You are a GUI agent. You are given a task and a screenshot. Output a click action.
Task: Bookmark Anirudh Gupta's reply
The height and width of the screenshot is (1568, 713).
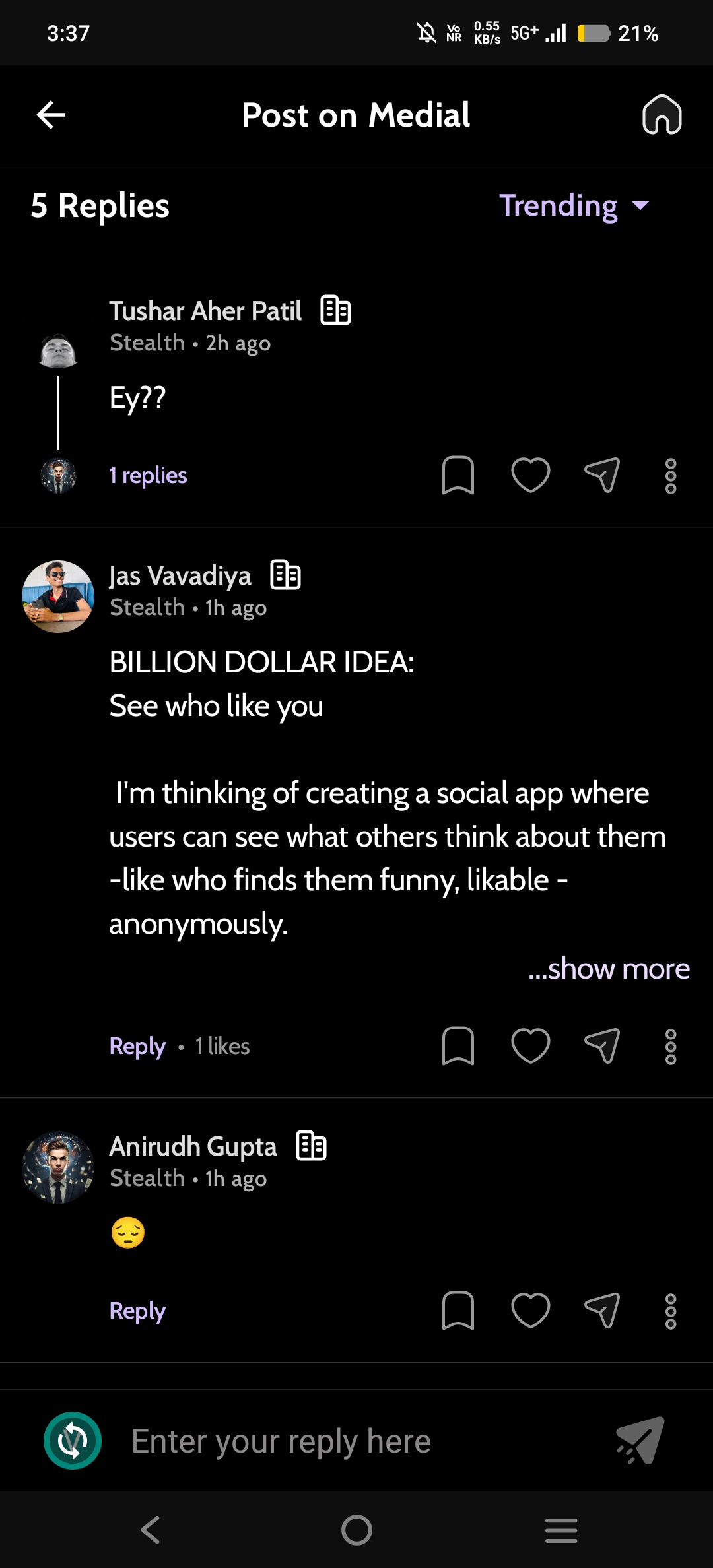click(x=458, y=1311)
